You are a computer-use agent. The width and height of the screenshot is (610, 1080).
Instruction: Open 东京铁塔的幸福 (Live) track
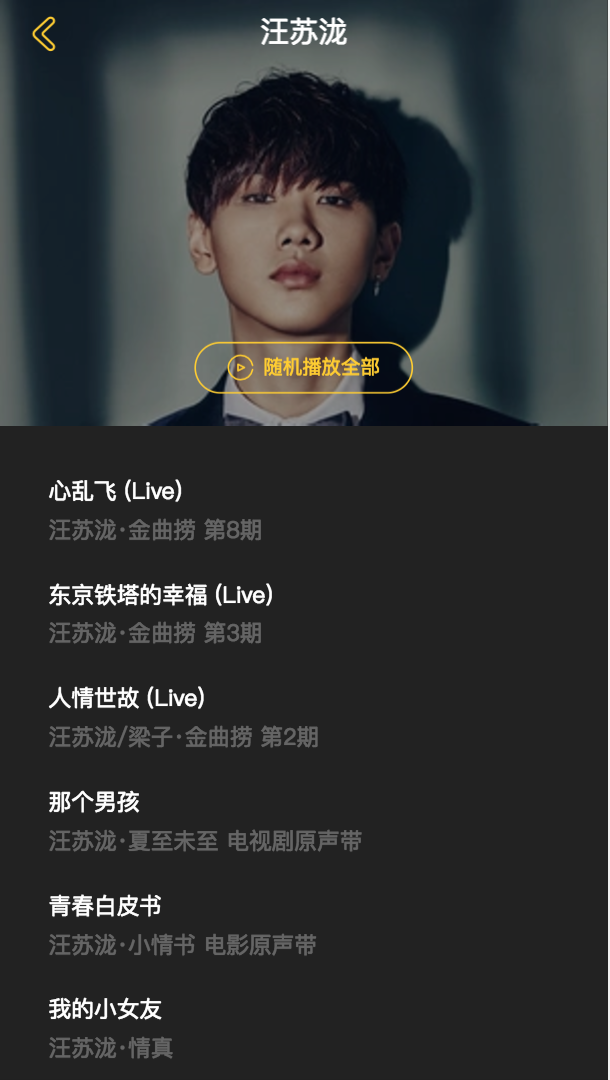tap(161, 595)
